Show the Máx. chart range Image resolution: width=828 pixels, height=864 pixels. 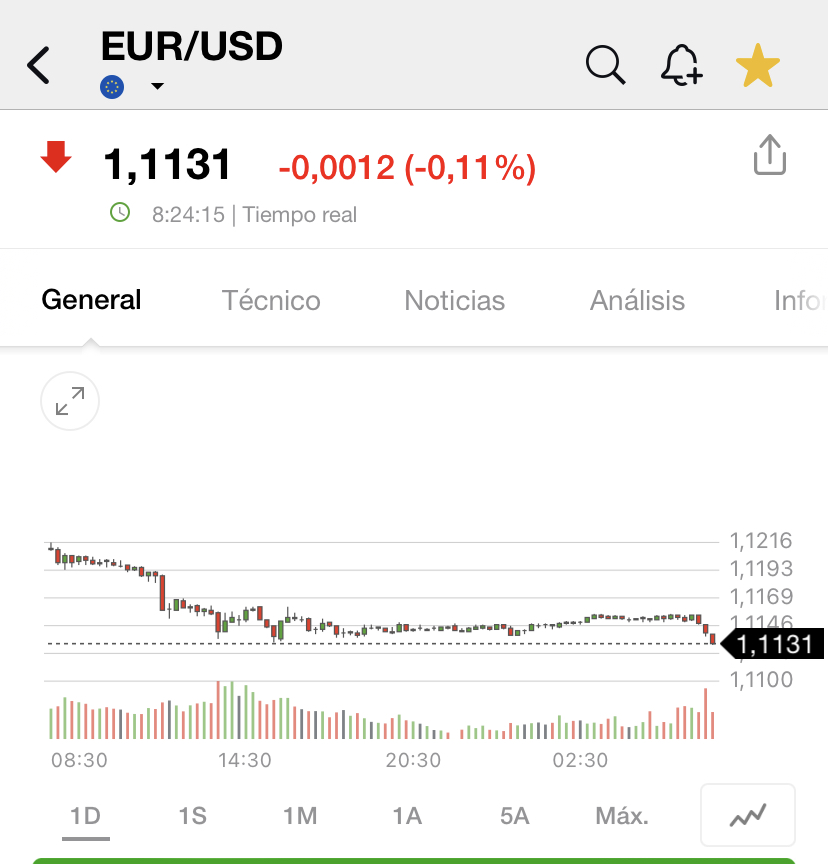click(622, 816)
